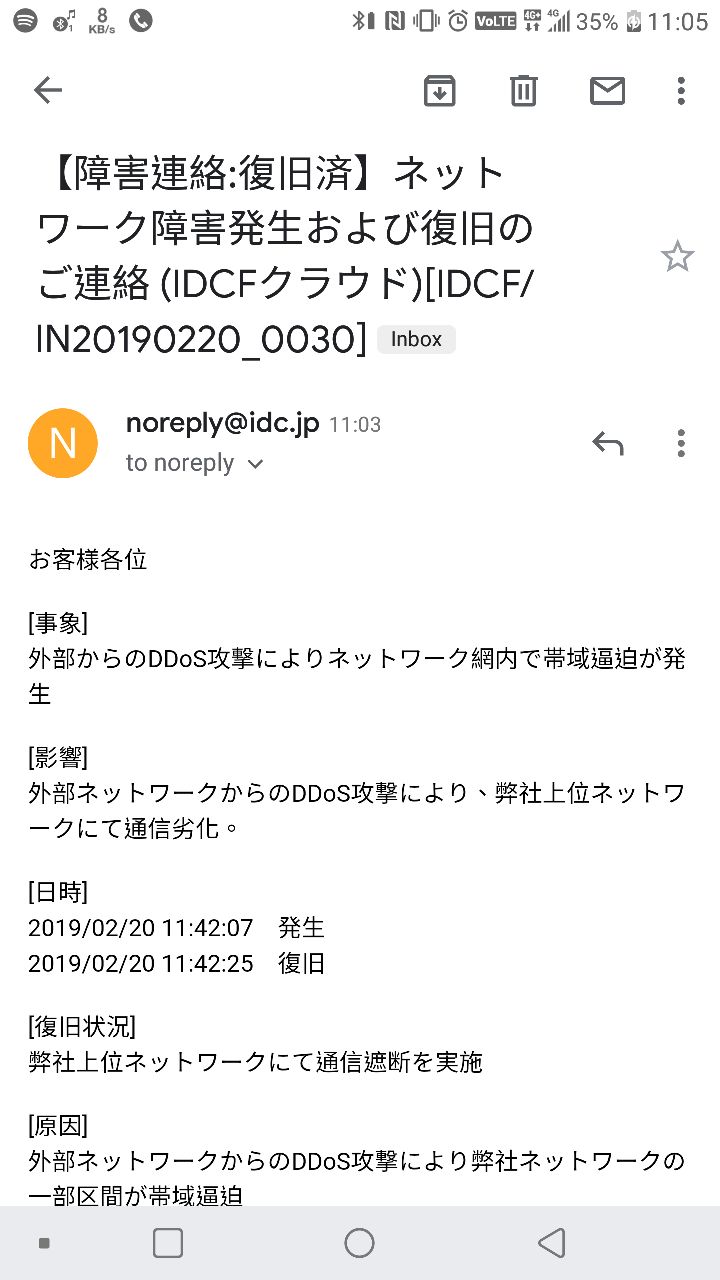Open recent apps from navigation bar
The width and height of the screenshot is (720, 1280).
pyautogui.click(x=168, y=1243)
